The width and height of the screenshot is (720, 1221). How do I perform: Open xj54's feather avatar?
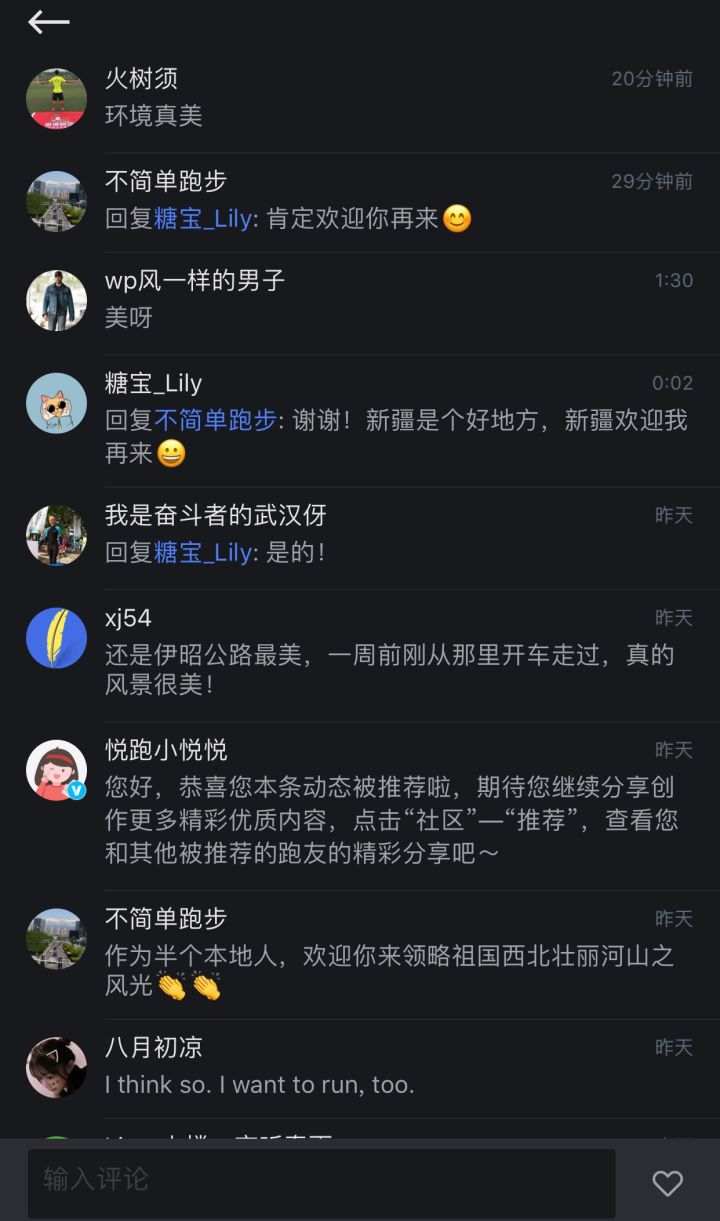tap(56, 635)
